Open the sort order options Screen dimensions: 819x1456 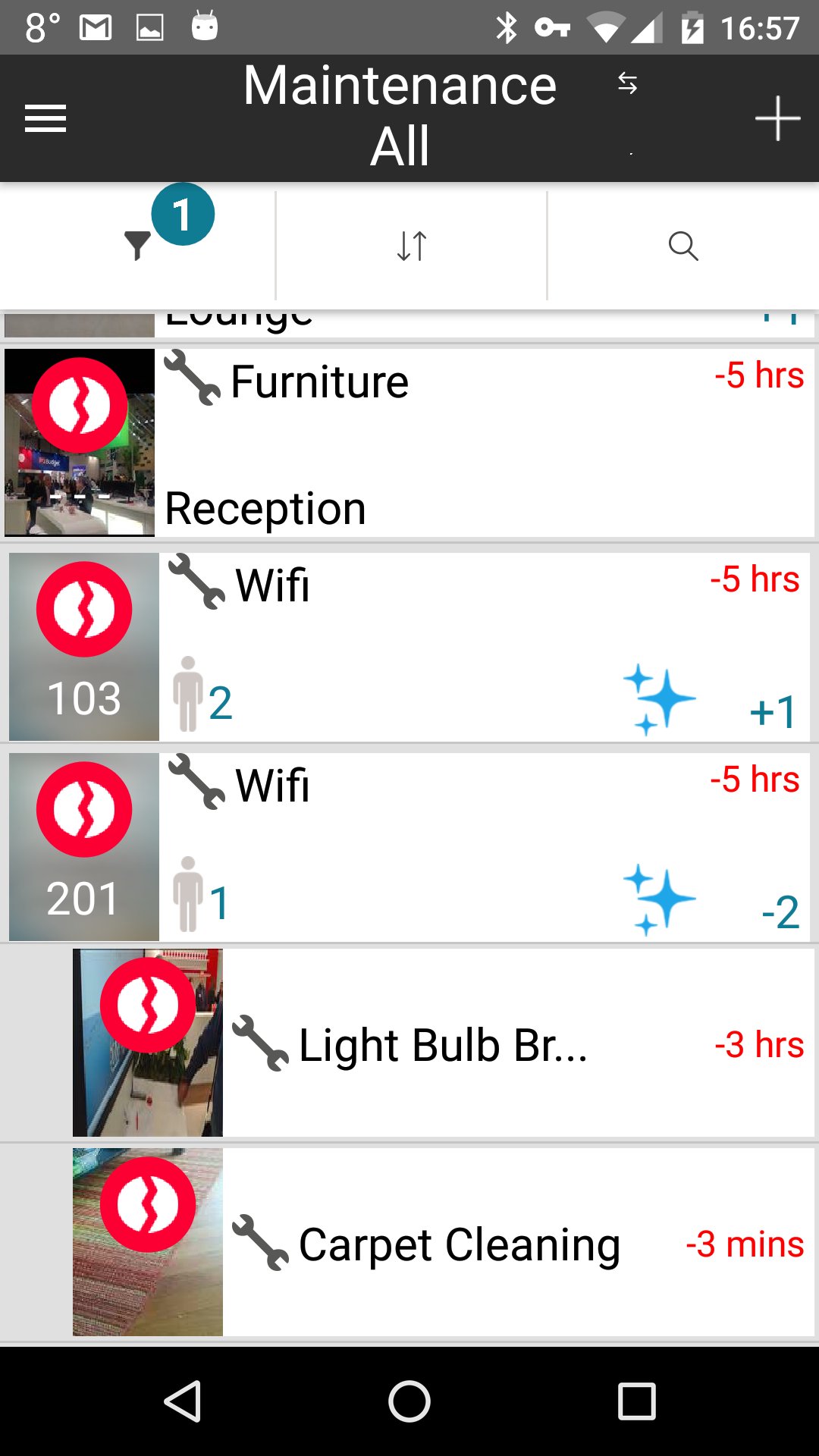coord(412,246)
